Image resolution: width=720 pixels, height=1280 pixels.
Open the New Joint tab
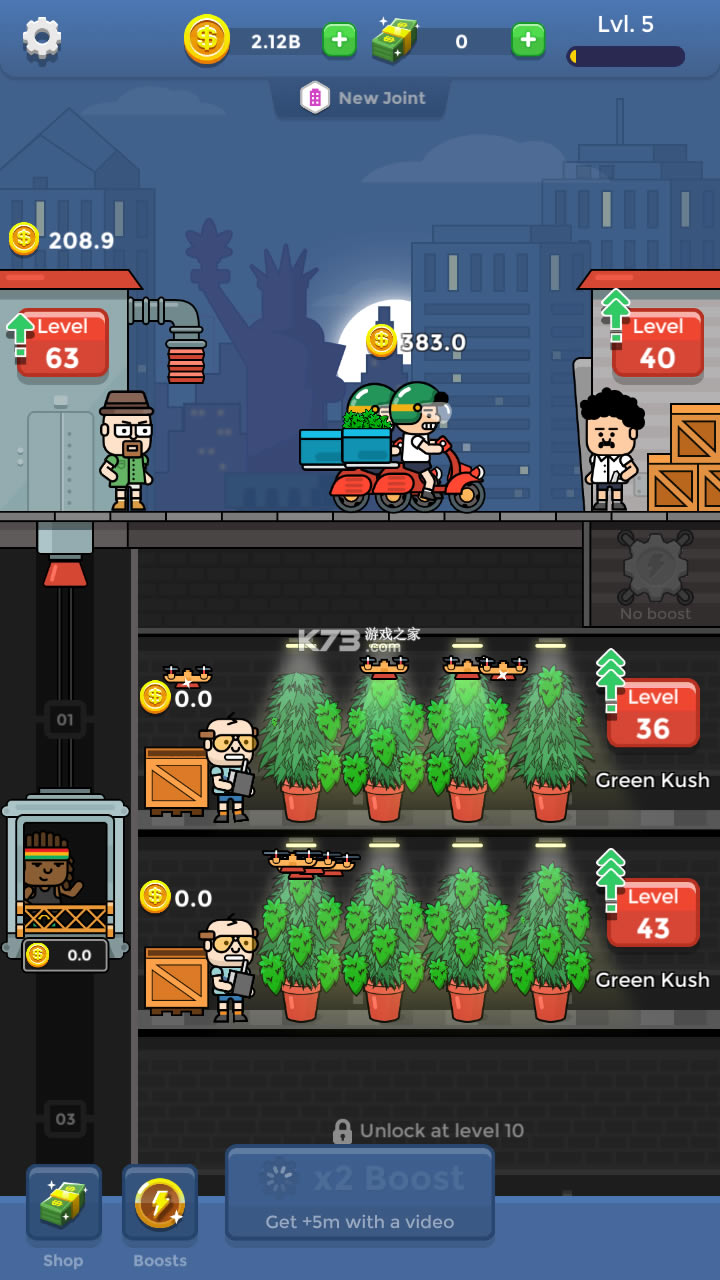(362, 98)
